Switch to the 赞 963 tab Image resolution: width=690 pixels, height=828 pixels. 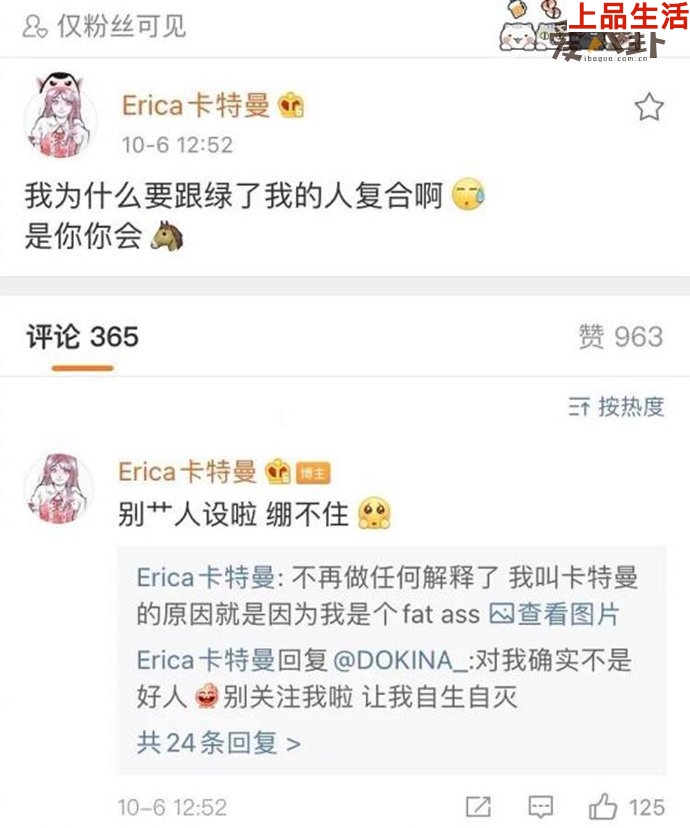click(x=620, y=337)
